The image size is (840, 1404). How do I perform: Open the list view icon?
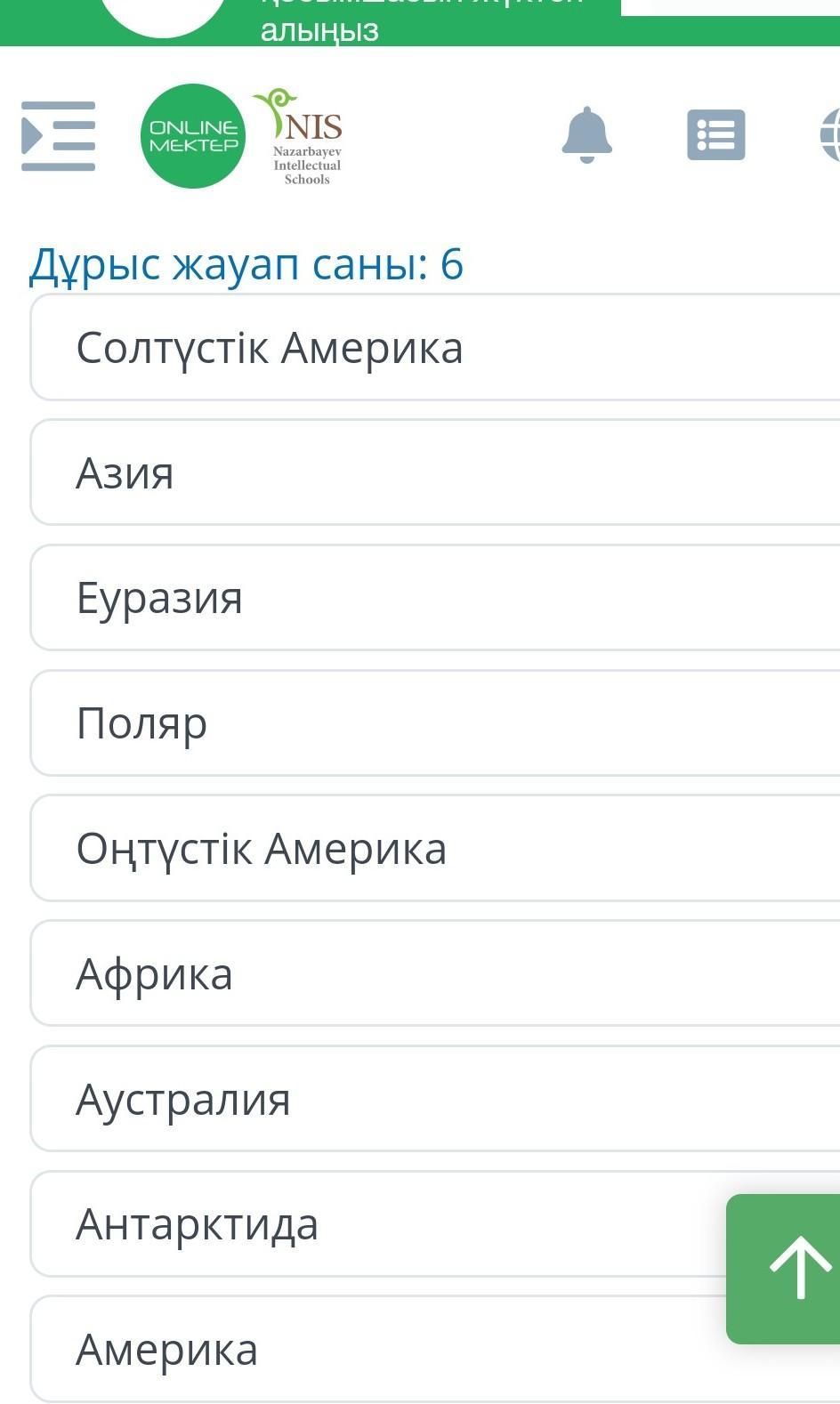pos(715,135)
